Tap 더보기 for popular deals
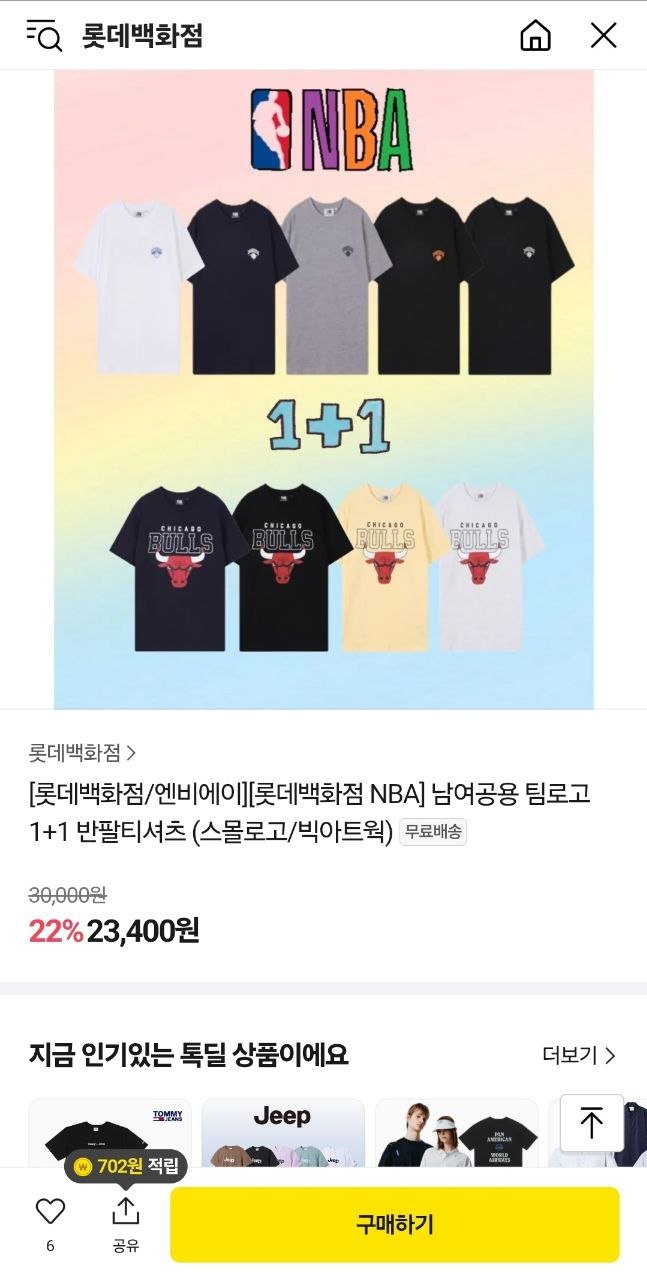 579,1055
